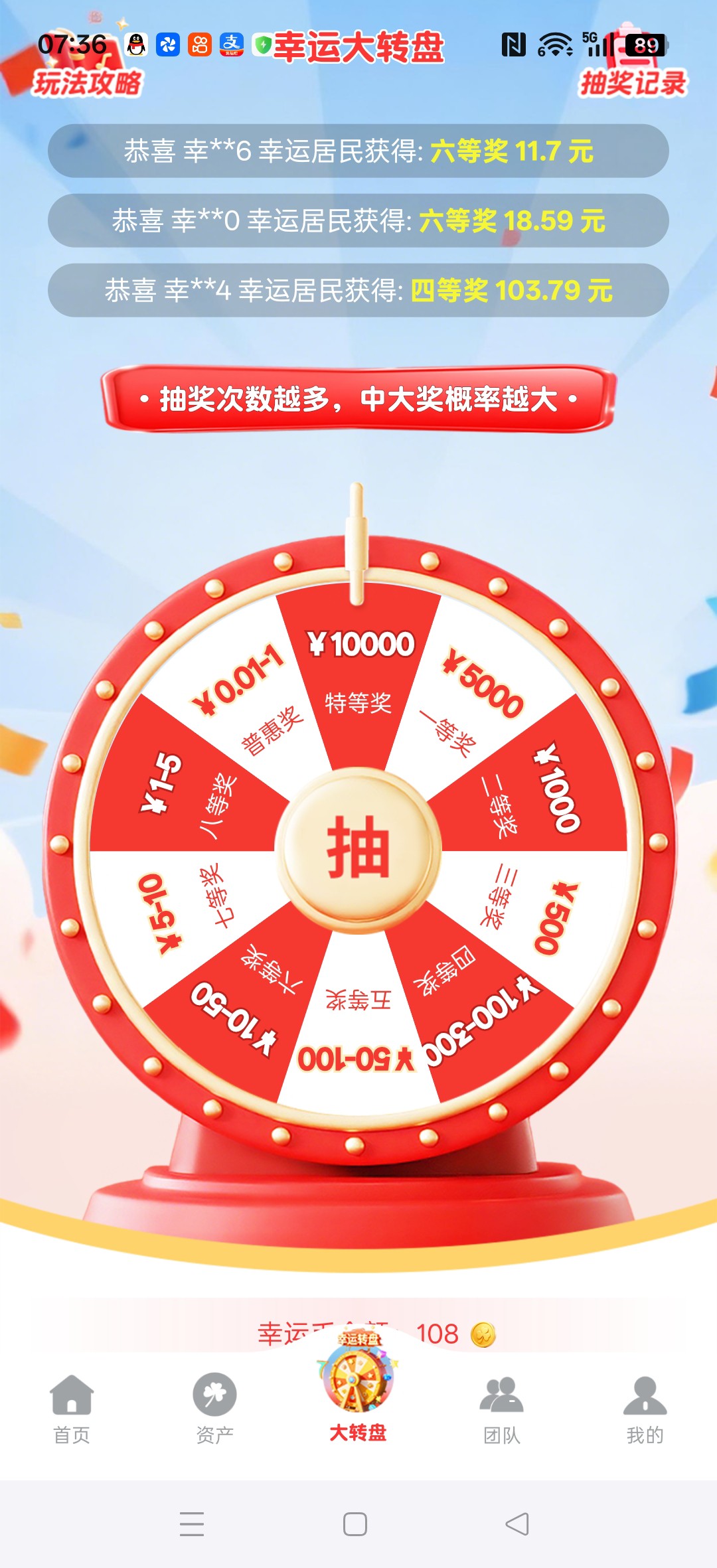Image resolution: width=717 pixels, height=1568 pixels.
Task: Tap the winner announcement for 四等奖 103.79 元
Action: (358, 289)
